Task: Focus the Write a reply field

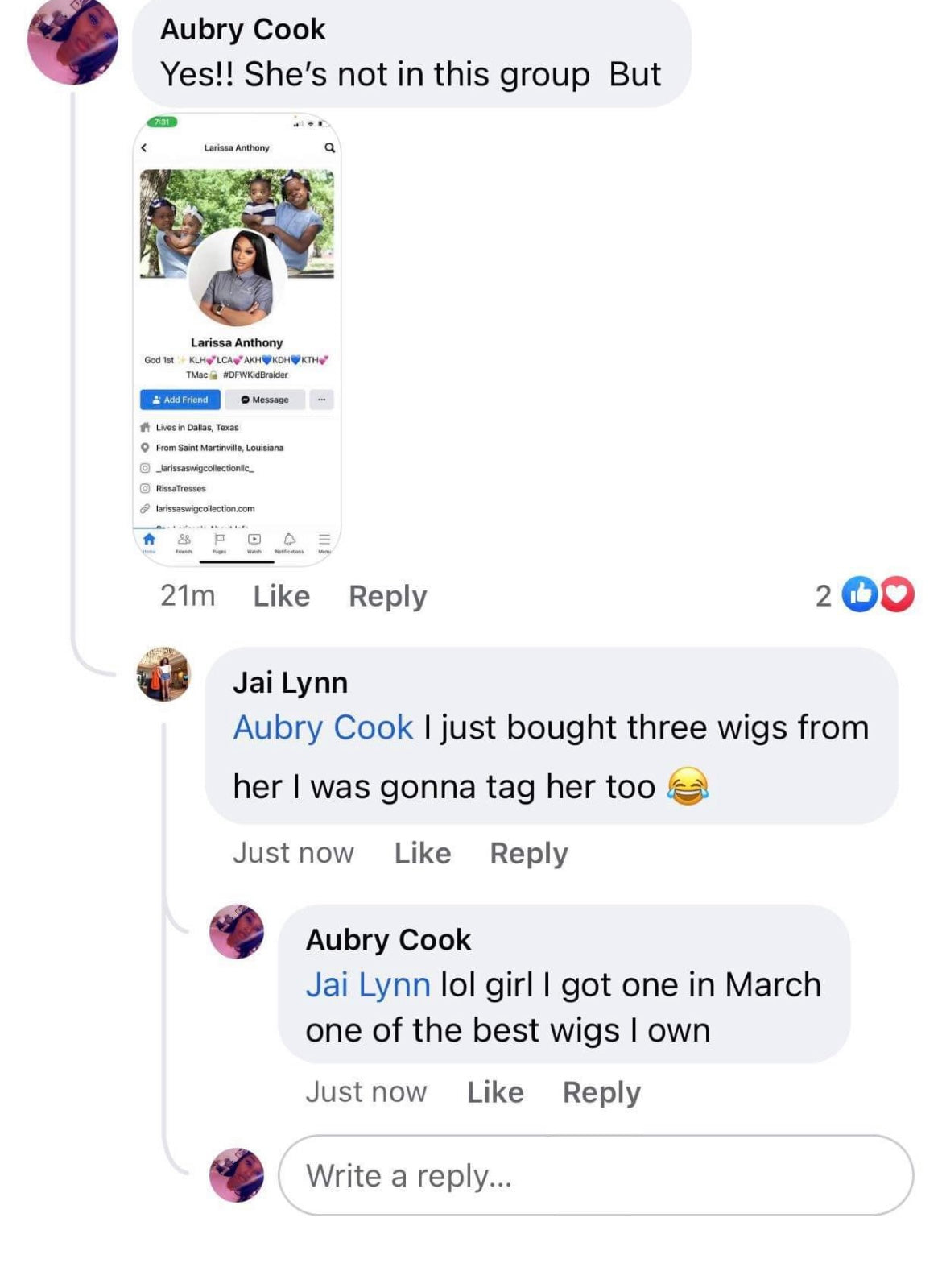Action: click(596, 1176)
